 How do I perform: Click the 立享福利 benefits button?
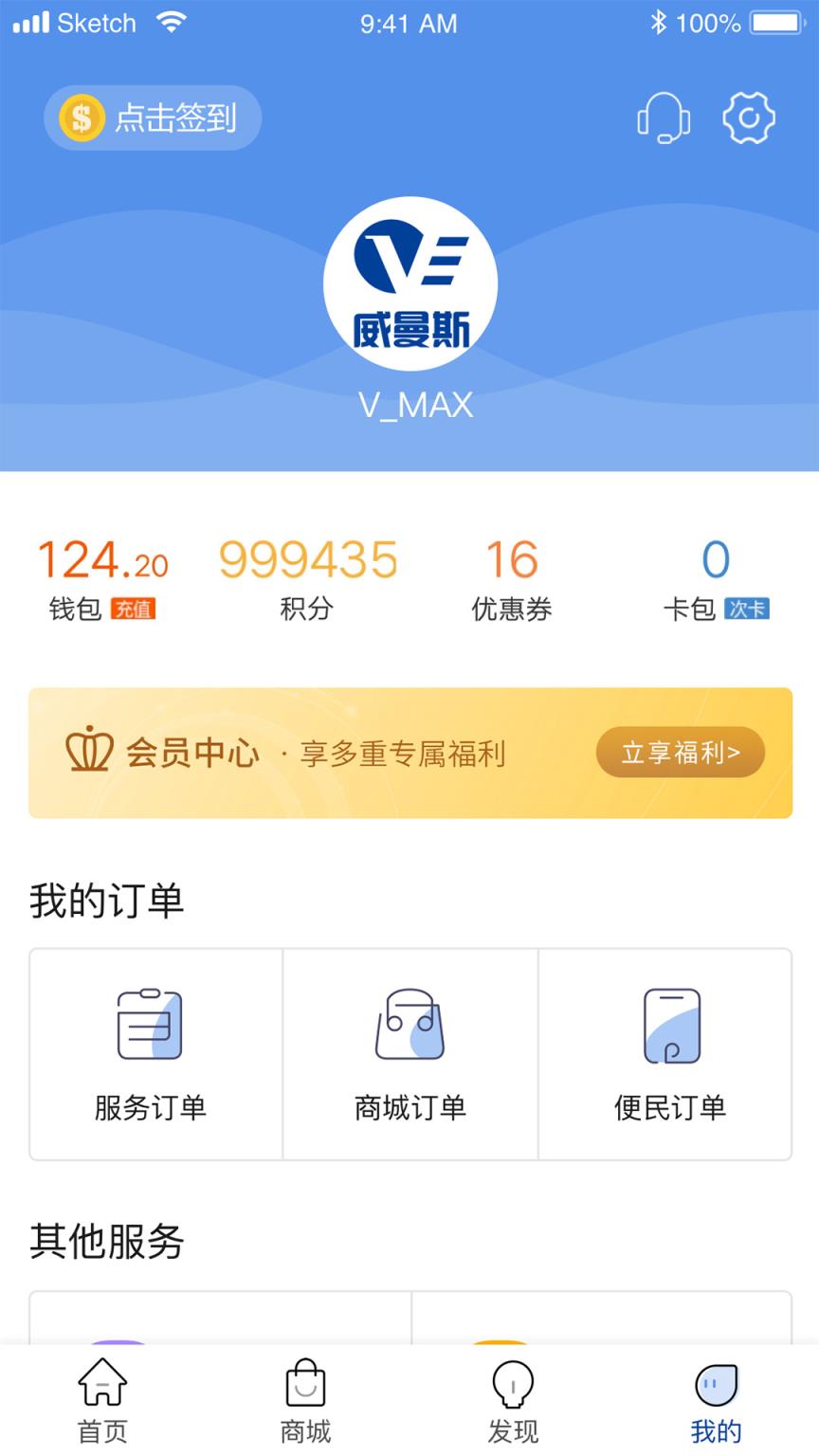679,752
